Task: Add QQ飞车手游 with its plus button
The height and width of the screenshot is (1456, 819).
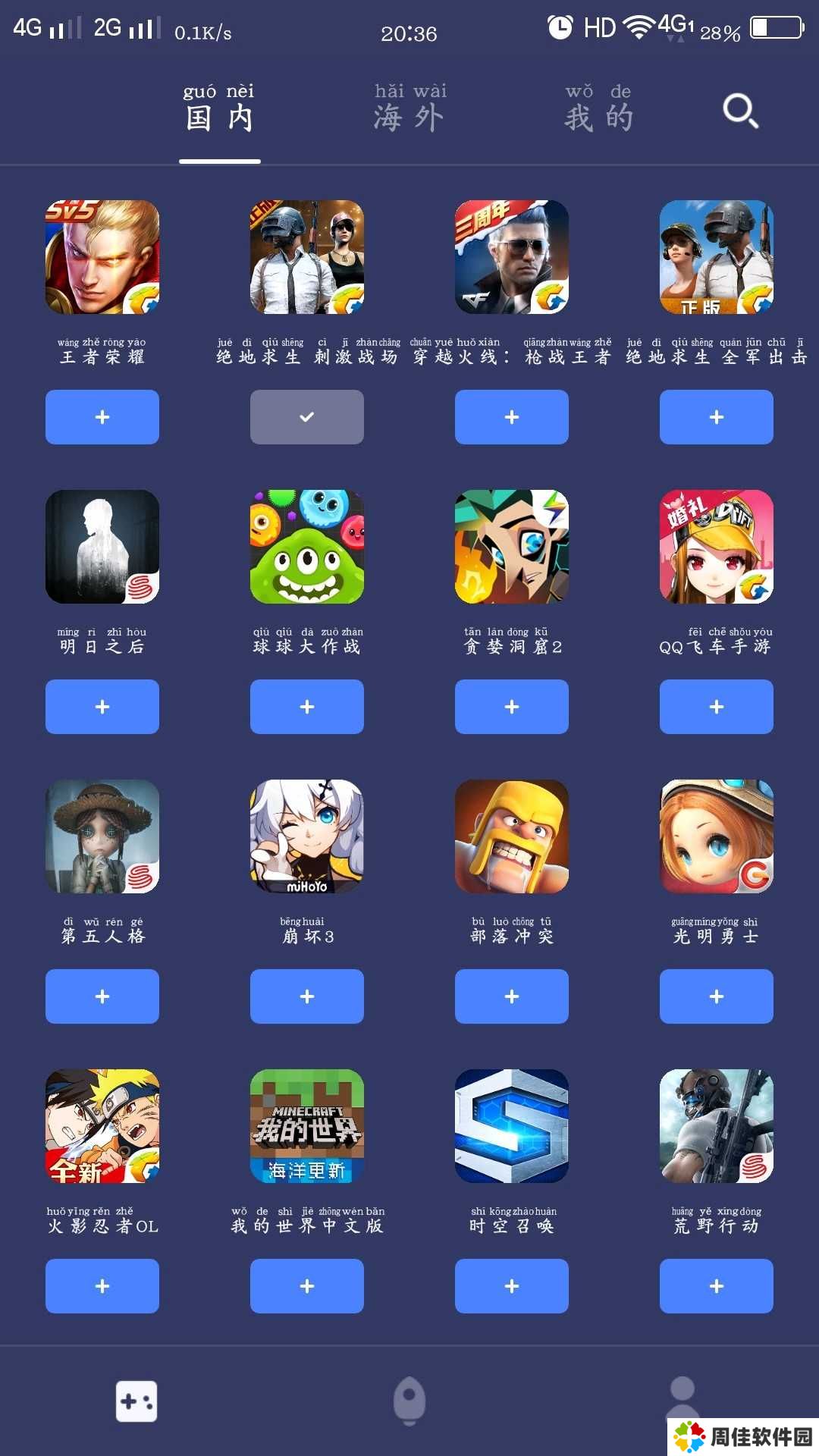Action: pos(717,707)
